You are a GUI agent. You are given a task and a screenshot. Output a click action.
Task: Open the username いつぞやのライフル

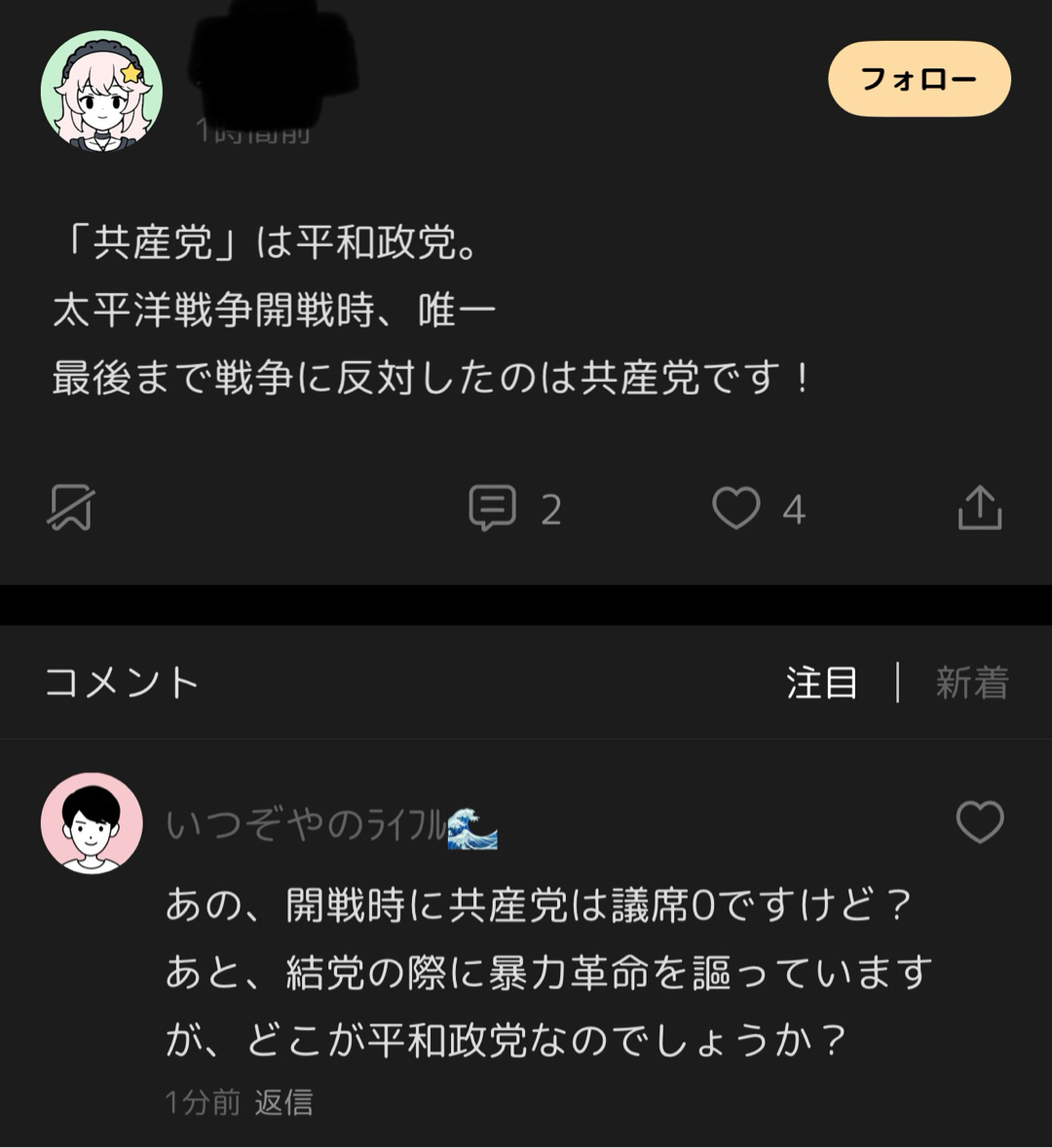[x=307, y=826]
